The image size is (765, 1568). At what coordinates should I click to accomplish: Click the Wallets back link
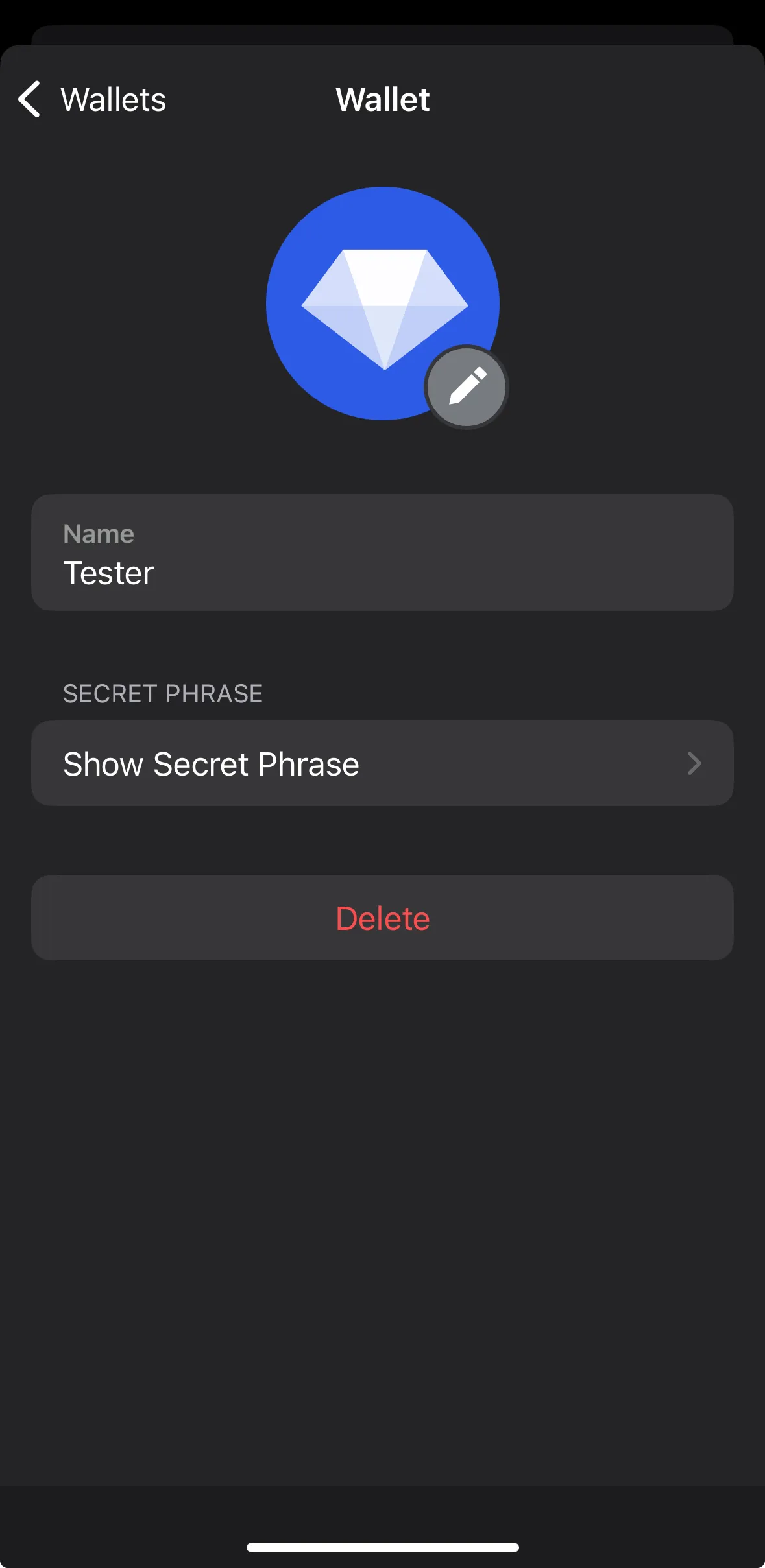pyautogui.click(x=114, y=99)
